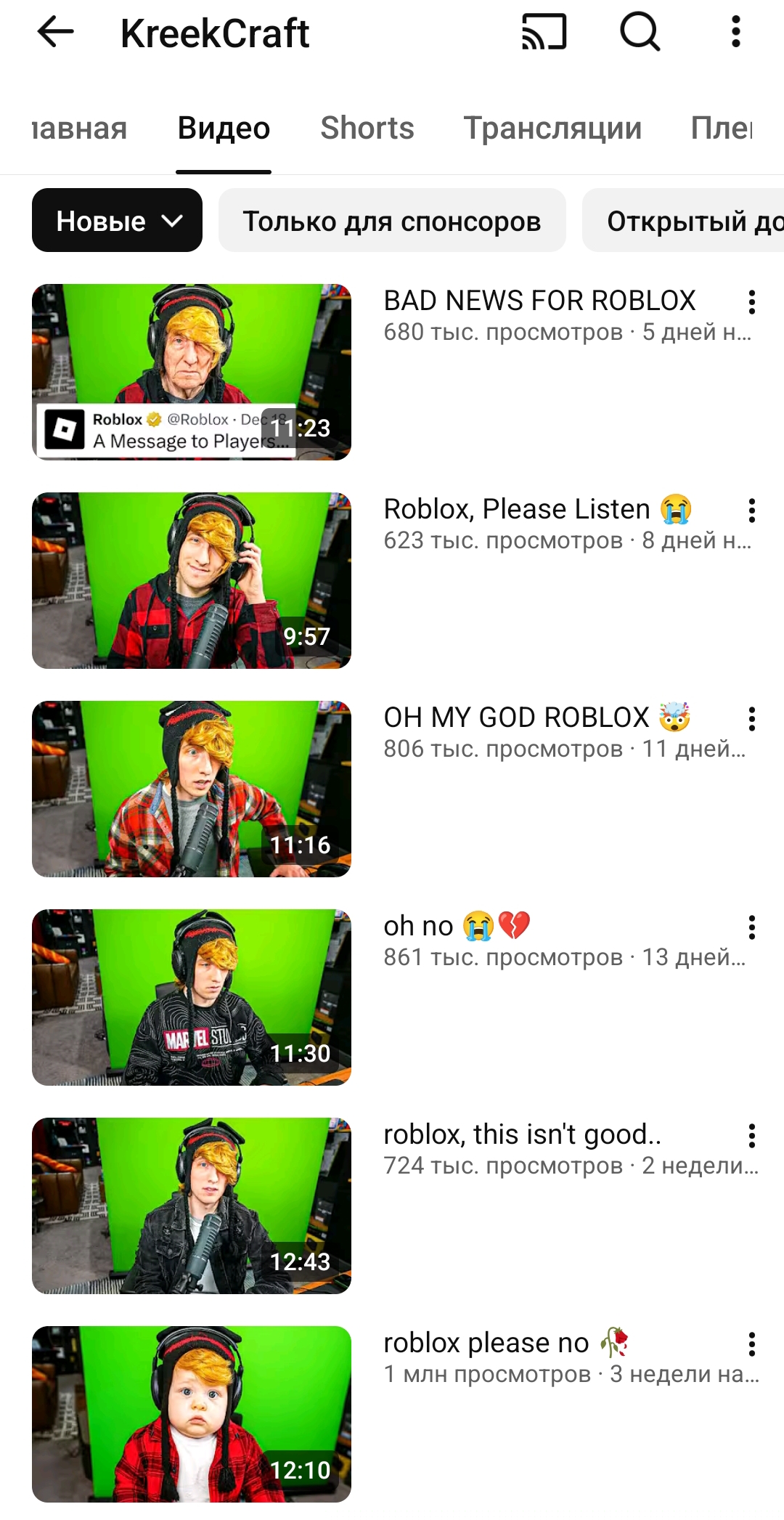Select the Только для спонсоров chip

(392, 221)
